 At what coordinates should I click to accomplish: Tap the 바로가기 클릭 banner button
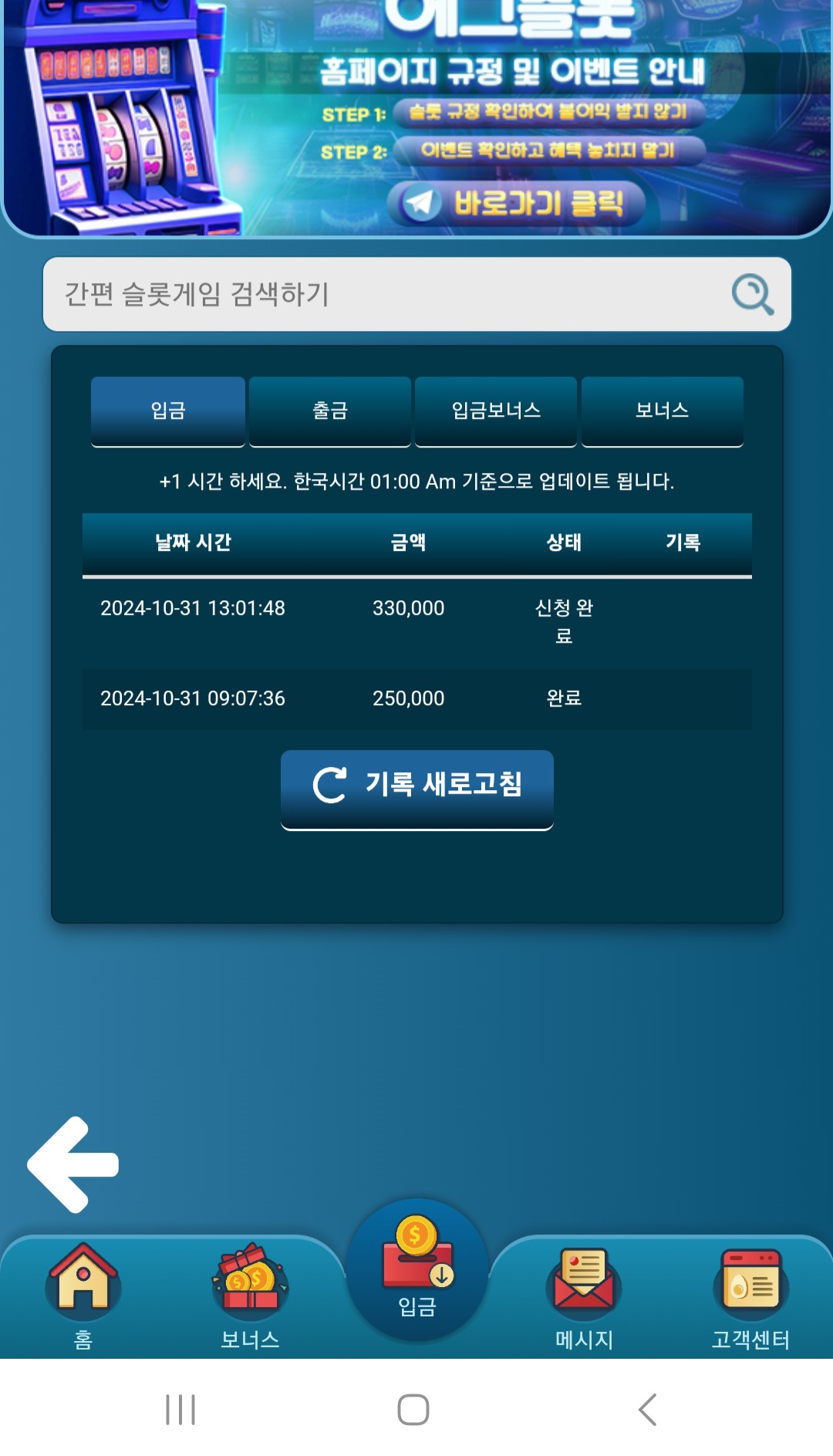point(515,204)
